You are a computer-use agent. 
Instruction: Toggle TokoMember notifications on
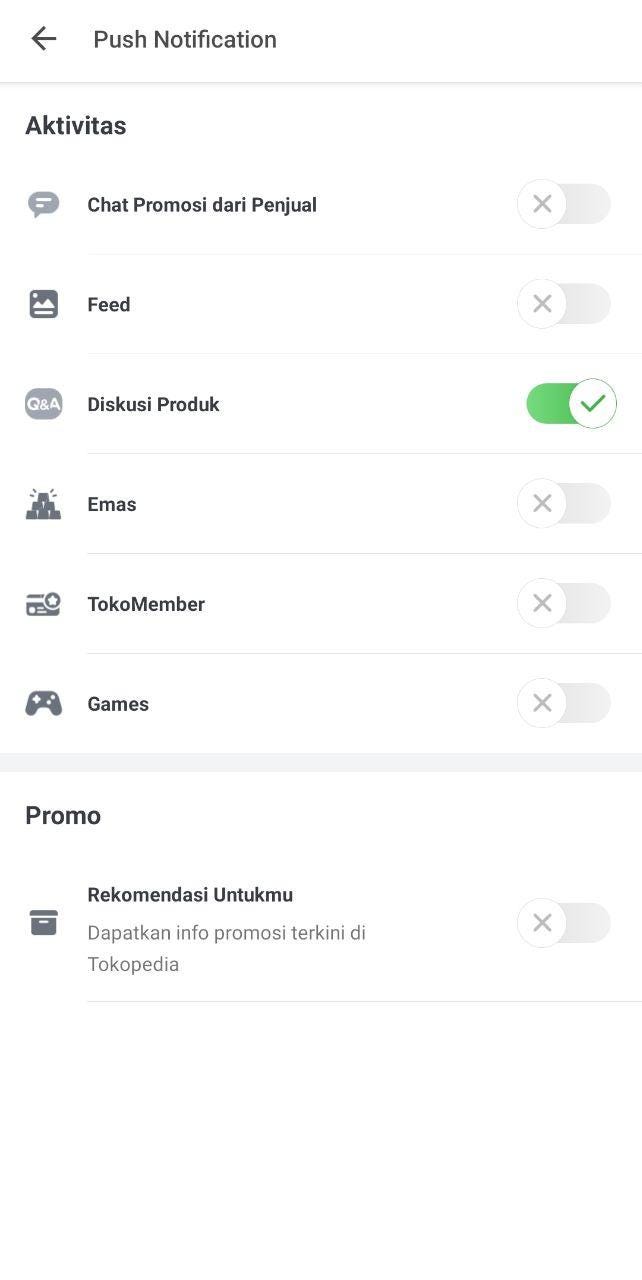coord(564,604)
